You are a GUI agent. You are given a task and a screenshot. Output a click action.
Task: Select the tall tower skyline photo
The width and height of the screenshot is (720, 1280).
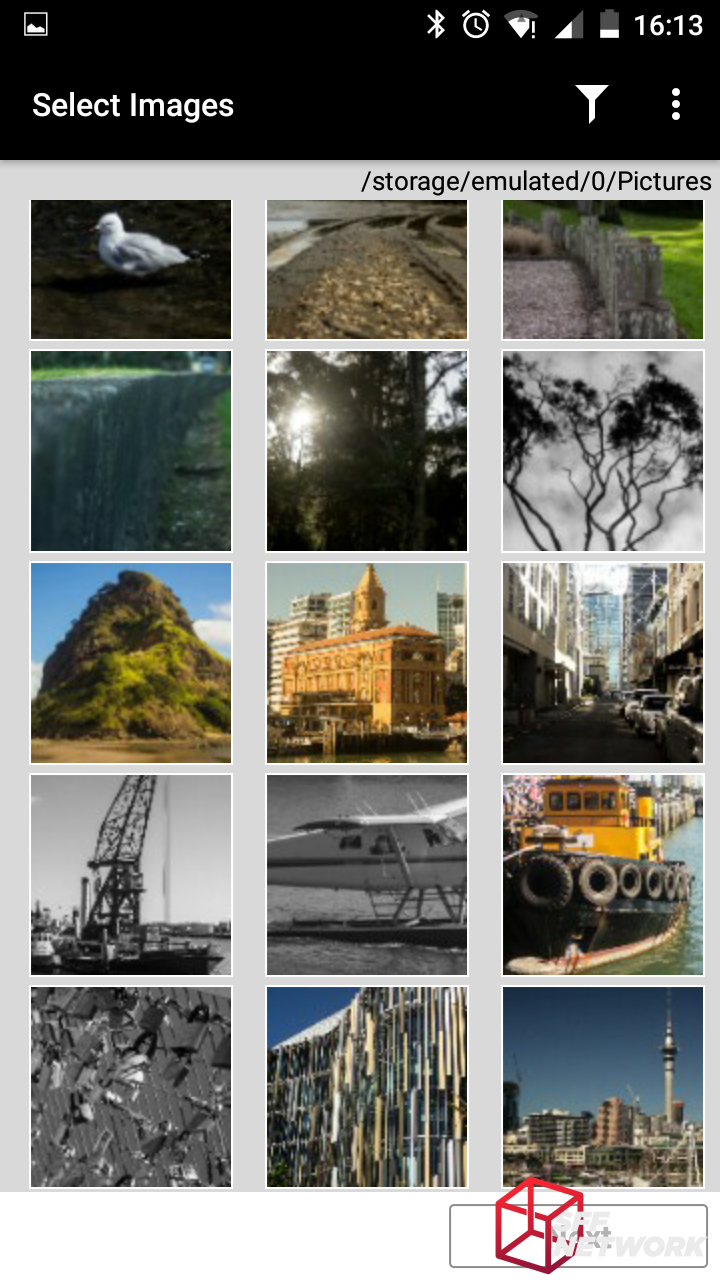603,1087
